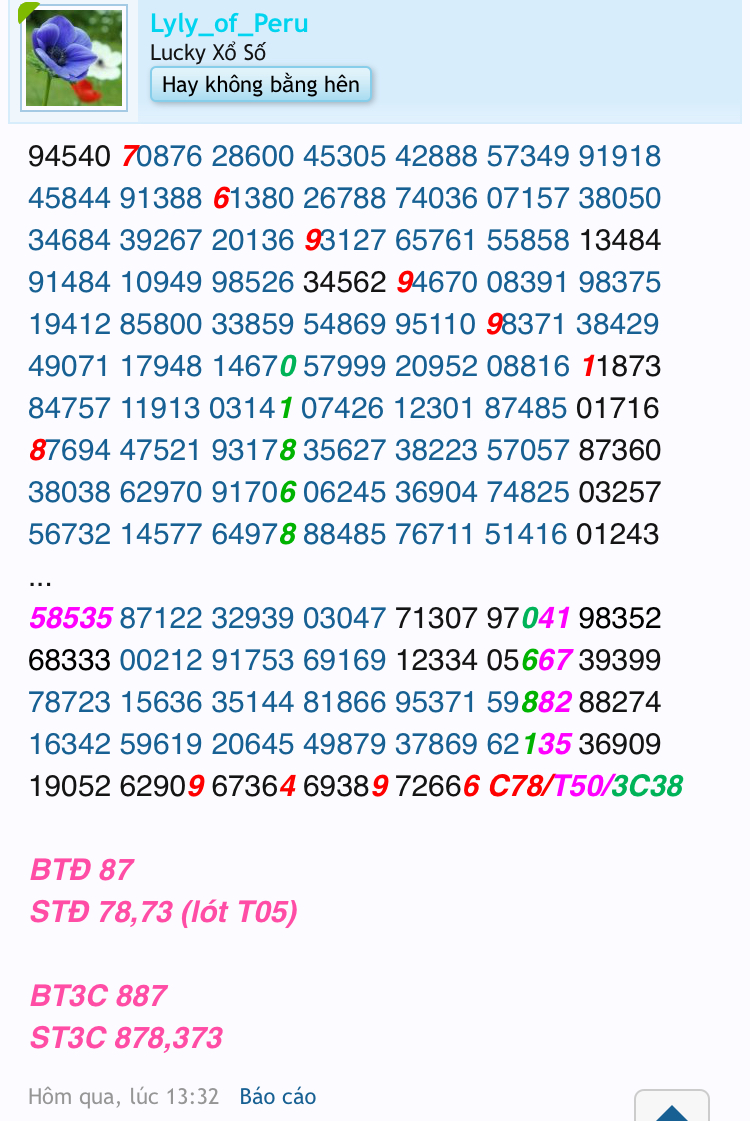750x1121 pixels.
Task: Open Lyly_of_Peru's profile avatar
Action: 74,58
